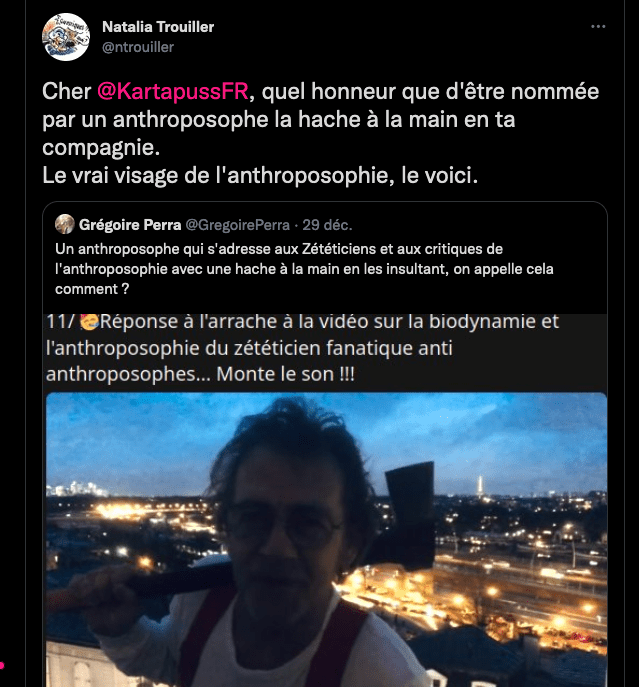View Natalia Trouiller's profile by name
This screenshot has height=687, width=639.
[x=158, y=26]
